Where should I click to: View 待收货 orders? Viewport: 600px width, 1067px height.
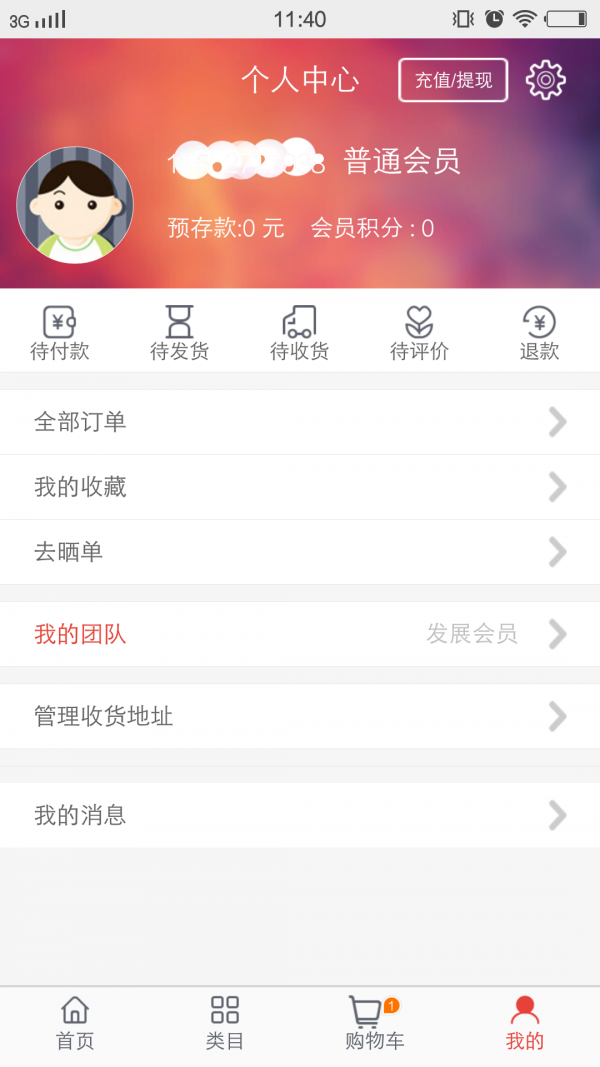(299, 334)
